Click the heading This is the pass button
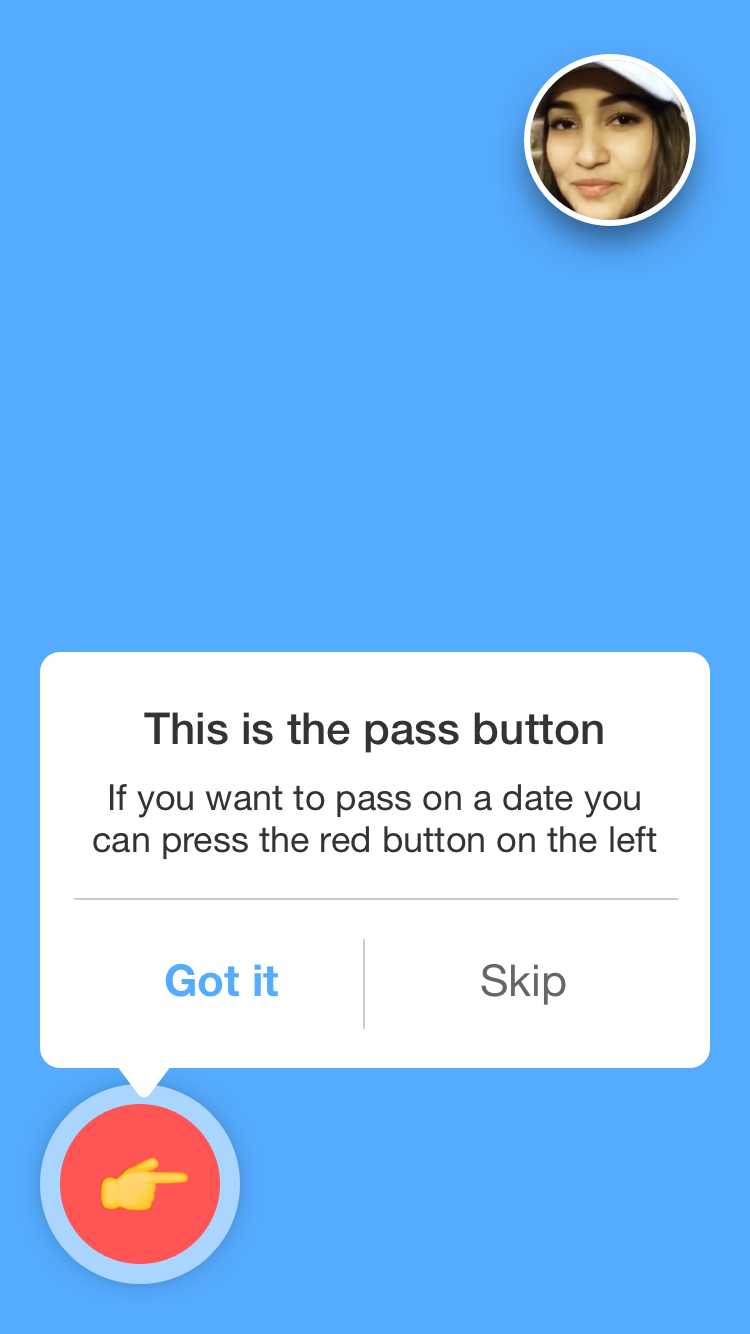The image size is (750, 1334). (374, 729)
